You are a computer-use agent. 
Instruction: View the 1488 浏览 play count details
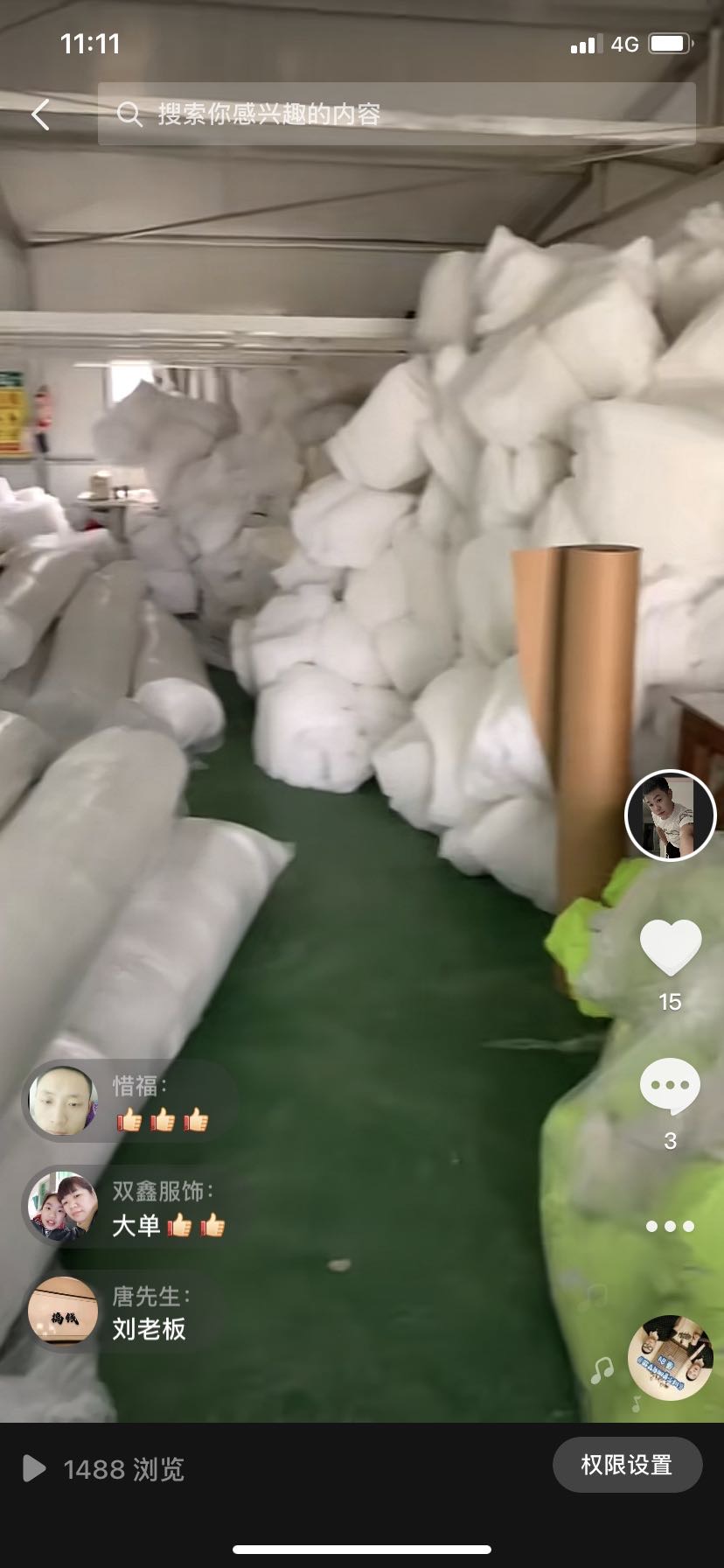tap(105, 1469)
